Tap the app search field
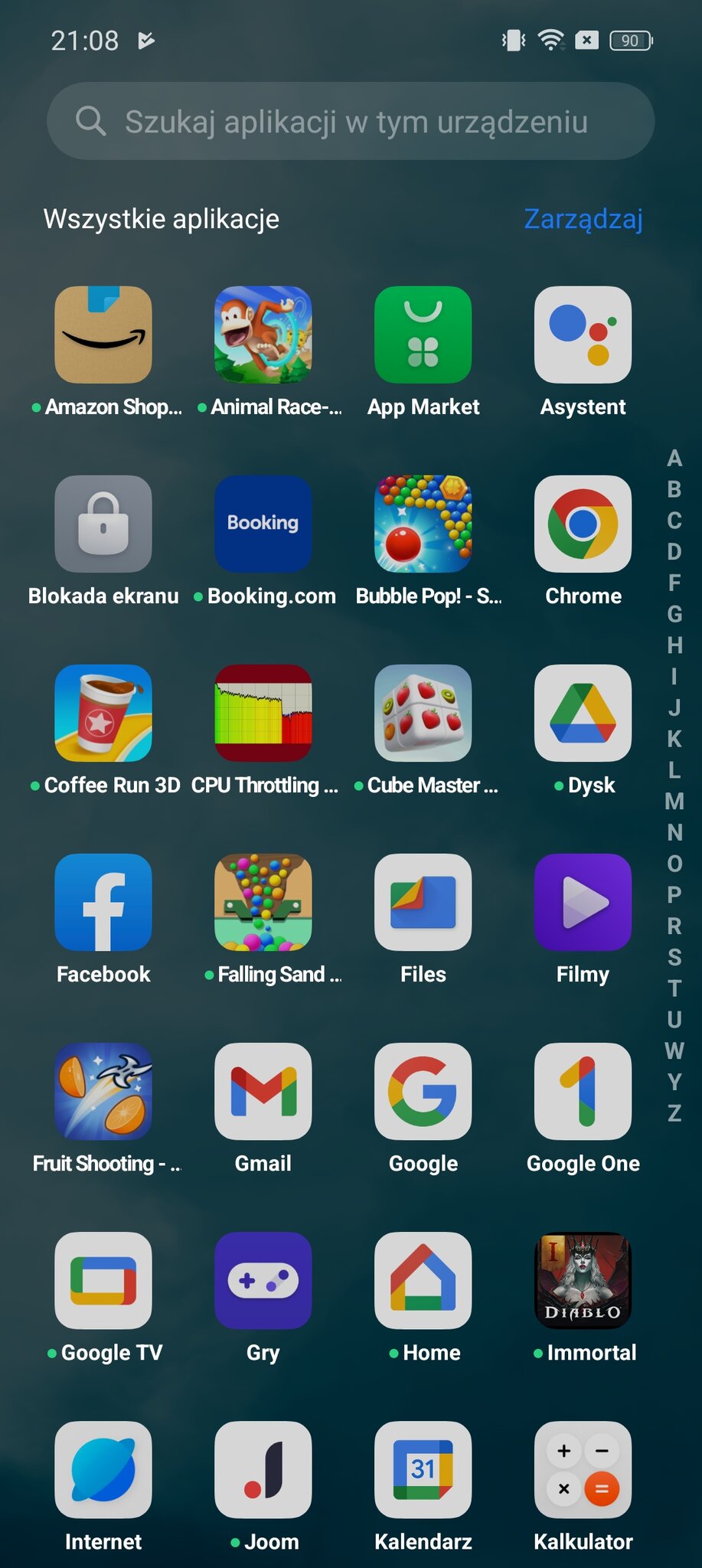The width and height of the screenshot is (702, 1568). coord(351,121)
